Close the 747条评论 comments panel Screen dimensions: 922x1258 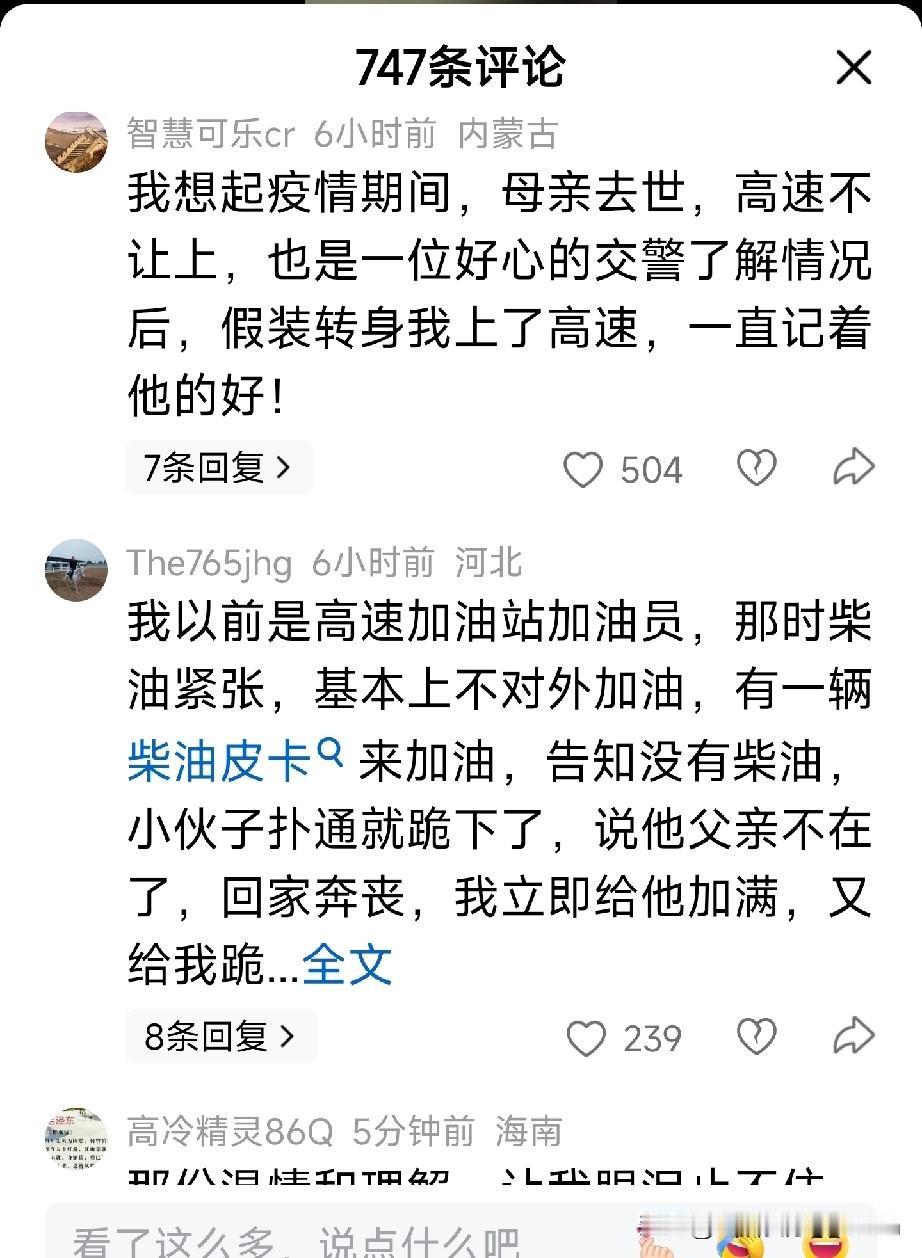[853, 68]
